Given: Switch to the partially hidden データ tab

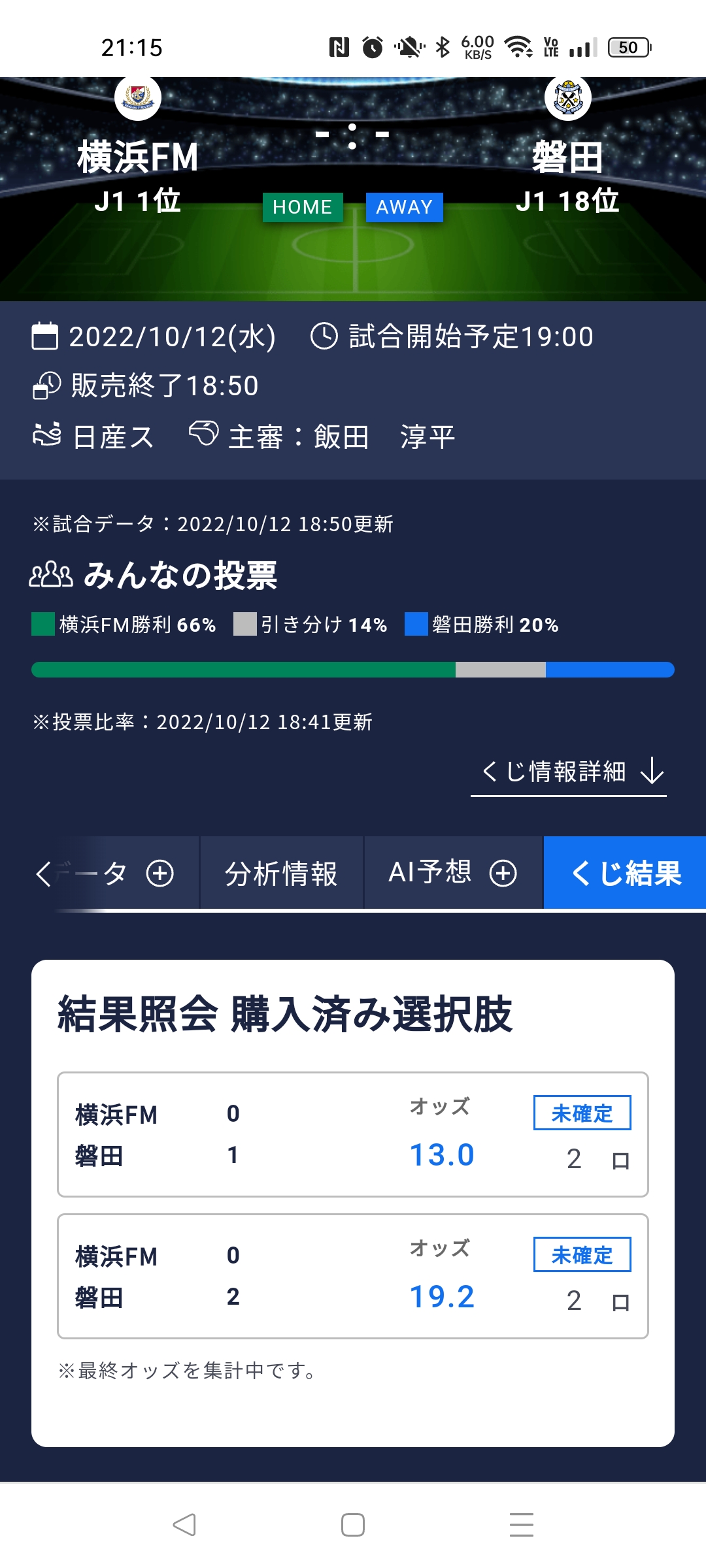Looking at the screenshot, I should point(105,873).
